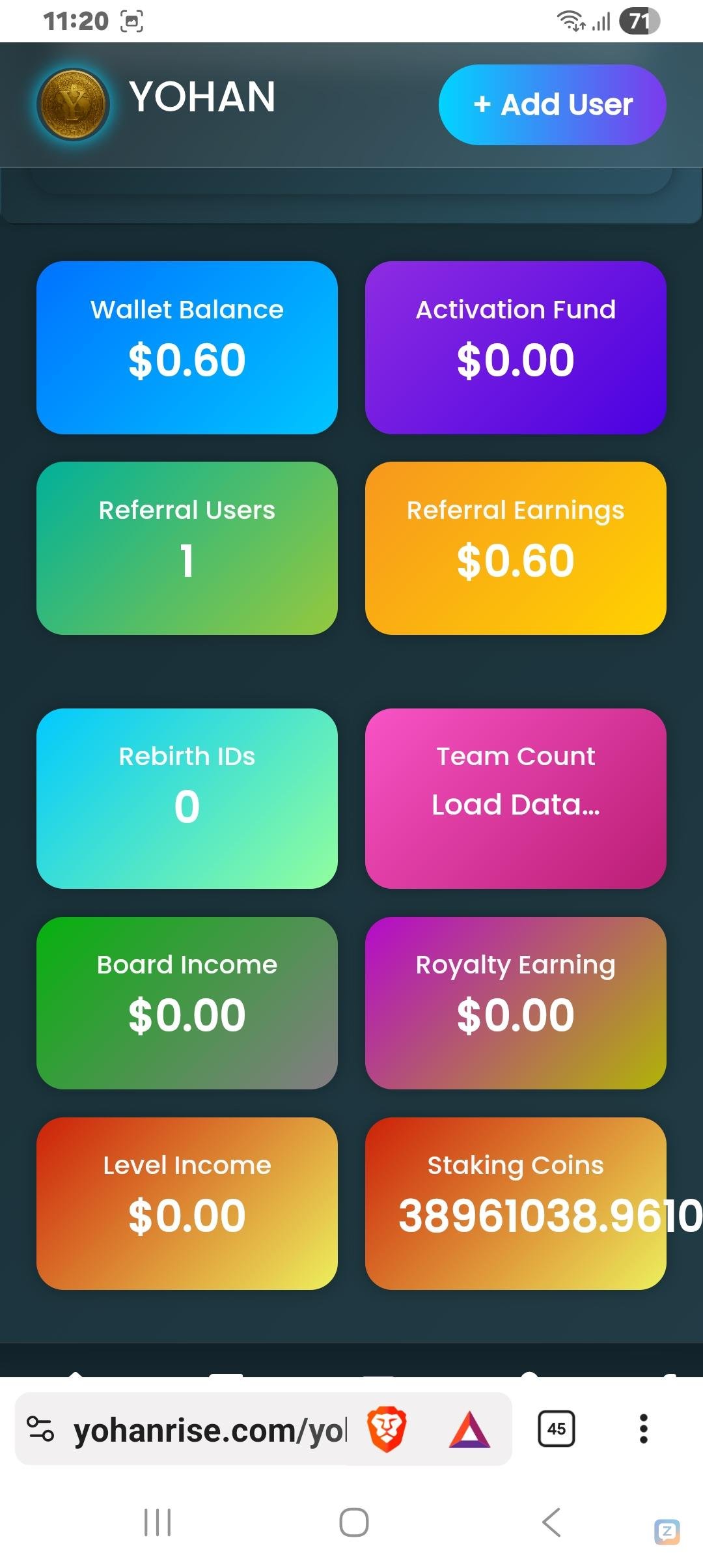Open site settings icon beside the URL
703x1568 pixels.
pos(40,1429)
